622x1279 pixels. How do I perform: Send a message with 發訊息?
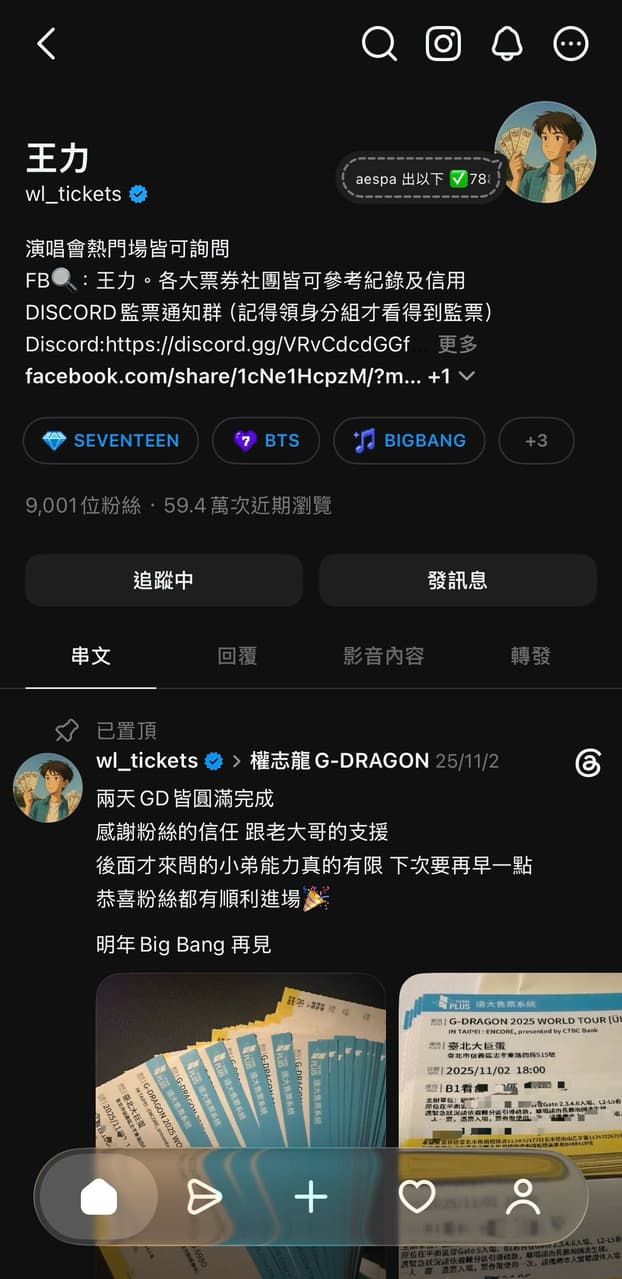[x=458, y=580]
